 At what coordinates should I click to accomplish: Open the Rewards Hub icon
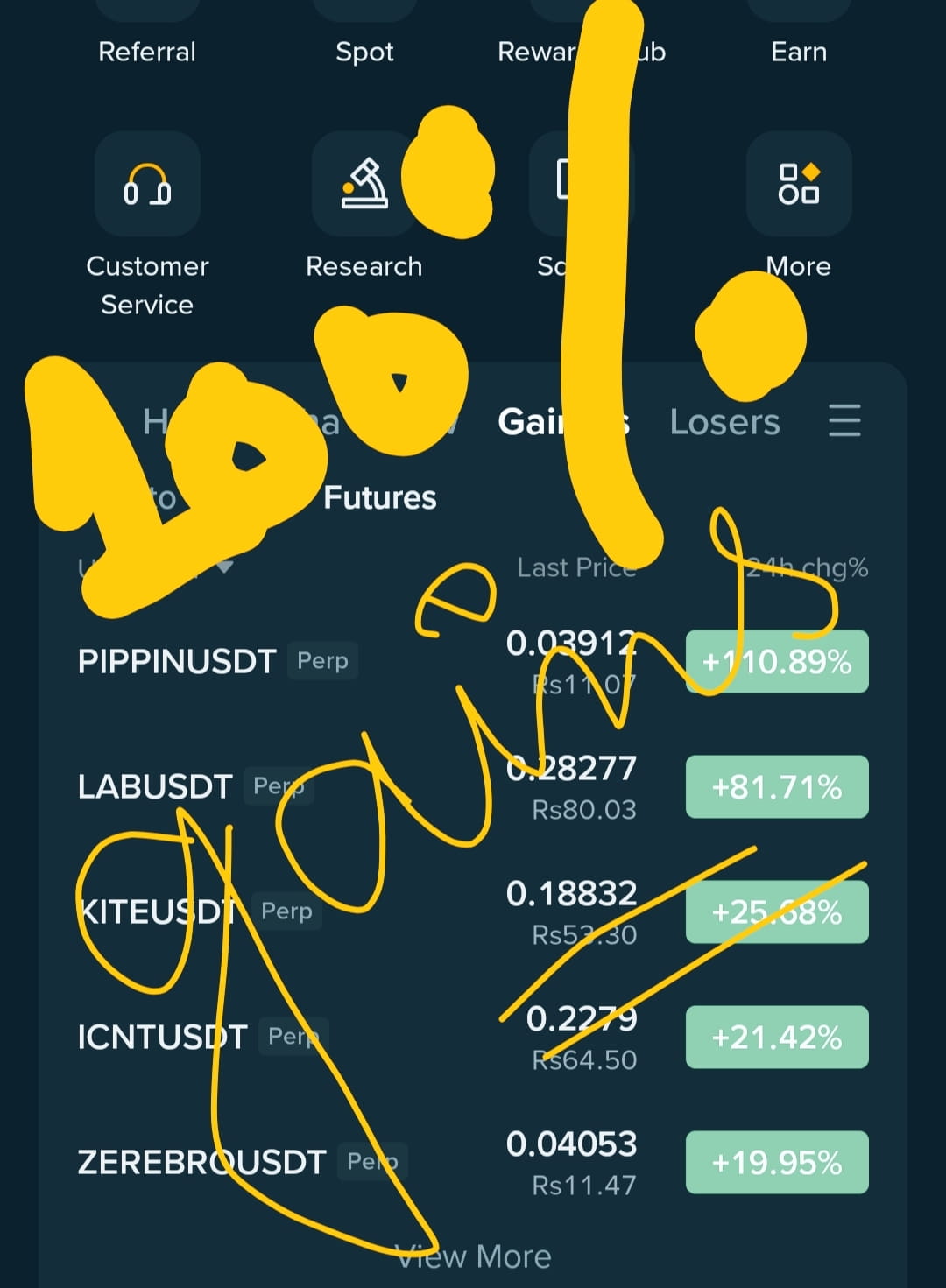[581, 9]
